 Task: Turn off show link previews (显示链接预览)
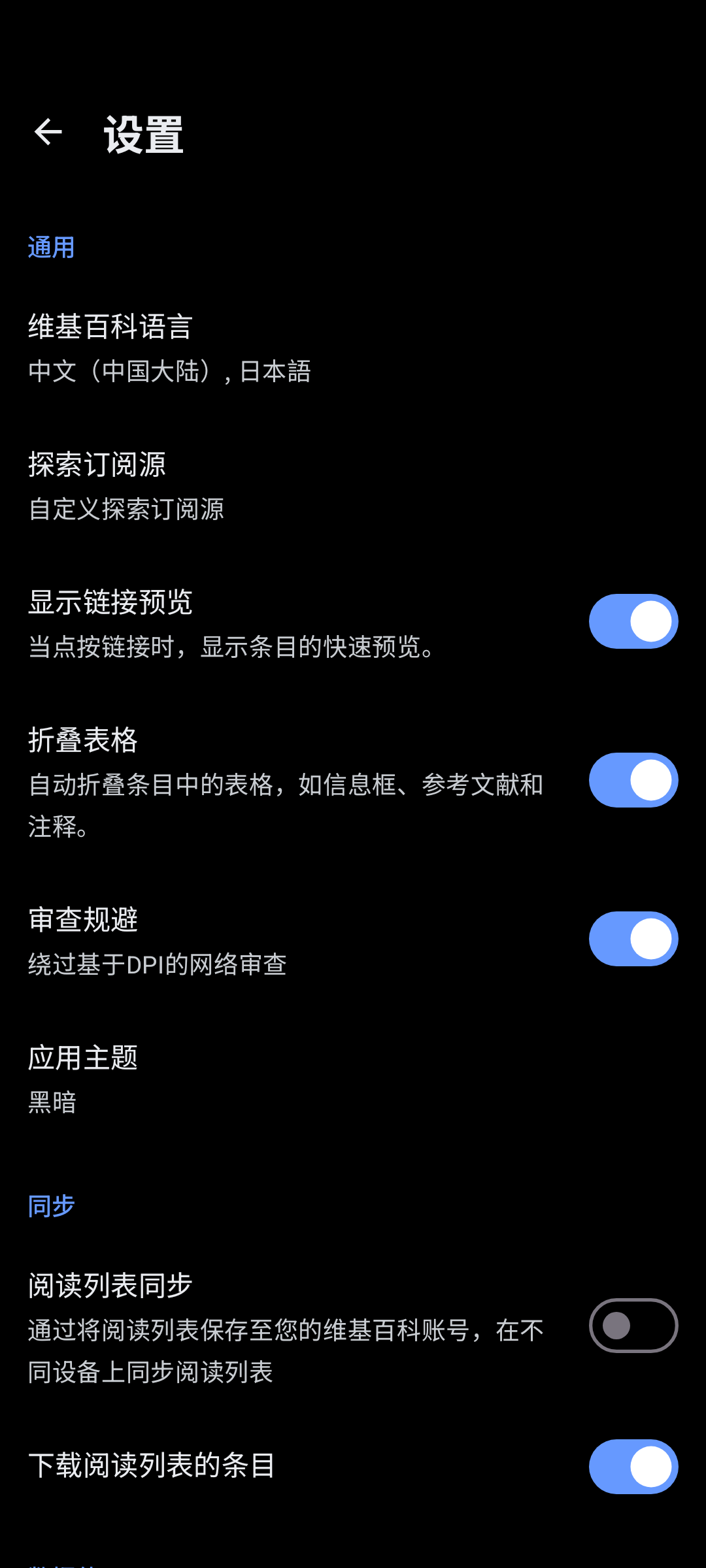(633, 621)
